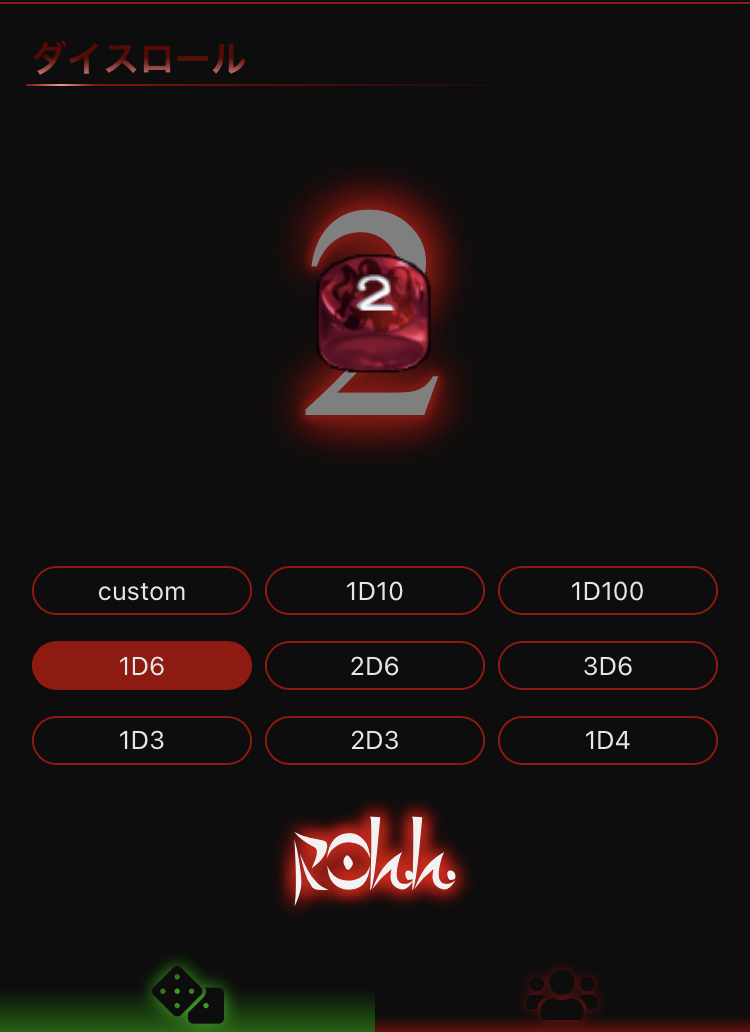Switch to the 2D3 dice preset
Viewport: 750px width, 1032px height.
tap(374, 741)
